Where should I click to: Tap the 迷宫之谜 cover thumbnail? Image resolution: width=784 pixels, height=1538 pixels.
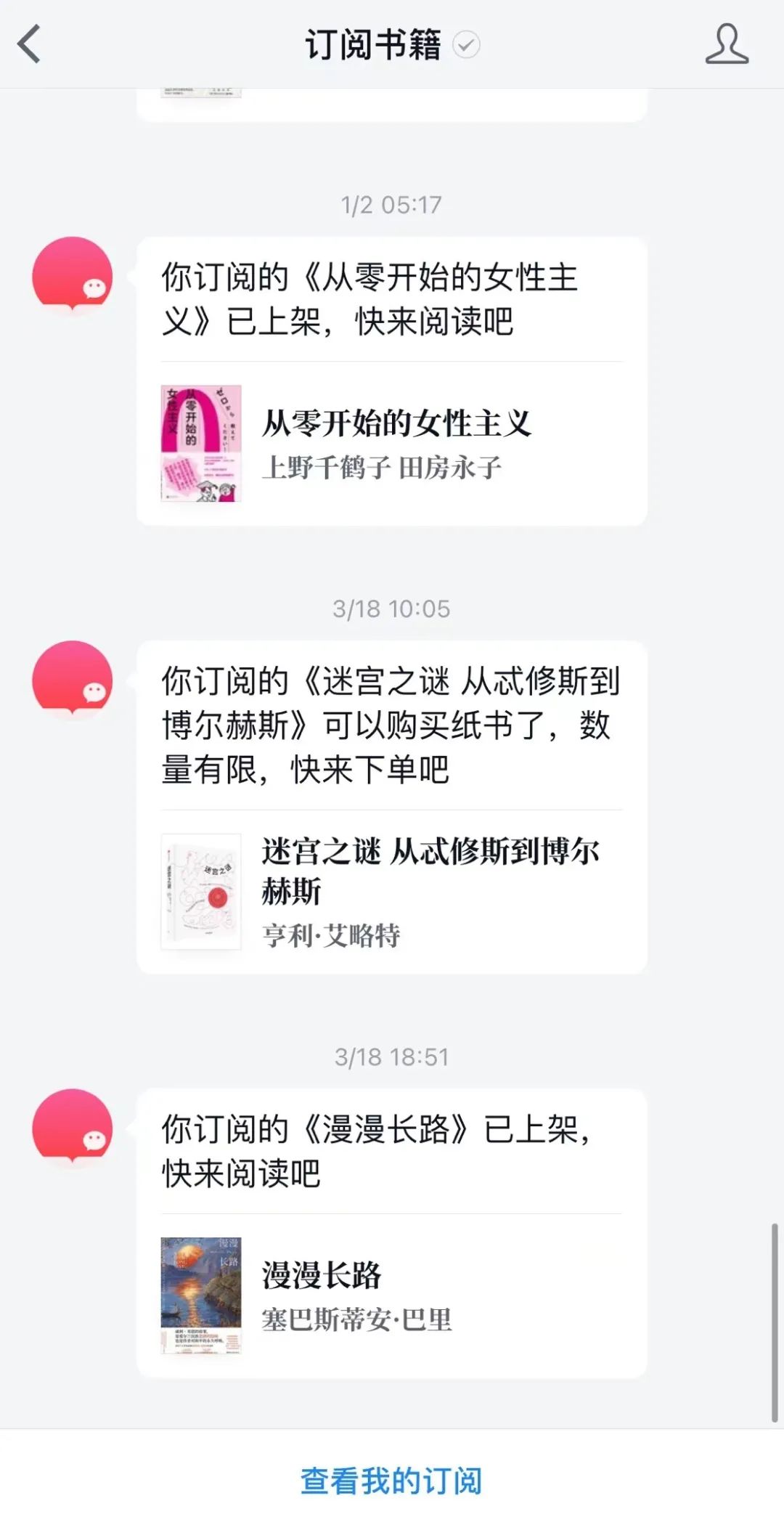tap(202, 890)
